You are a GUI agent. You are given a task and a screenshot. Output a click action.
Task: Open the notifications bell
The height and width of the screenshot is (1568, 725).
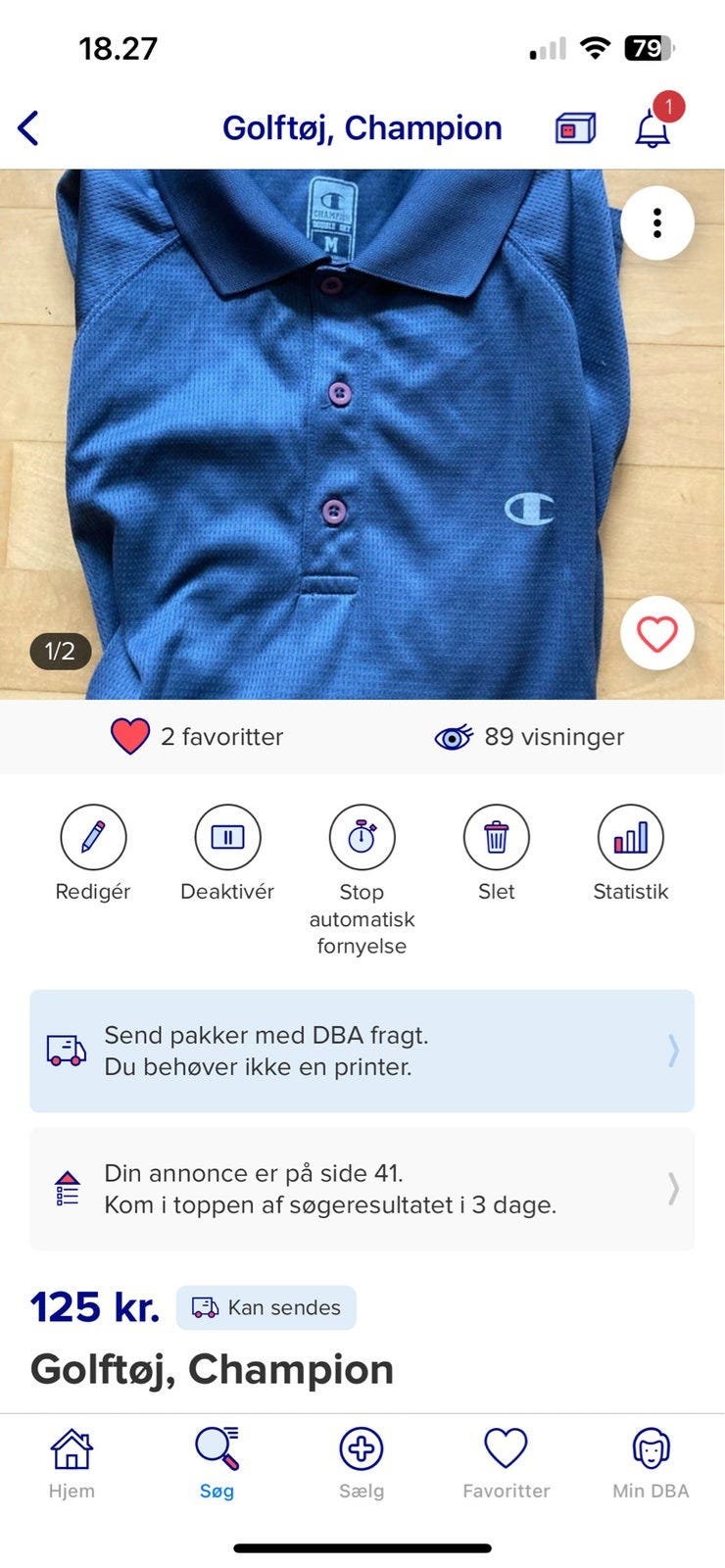(652, 127)
